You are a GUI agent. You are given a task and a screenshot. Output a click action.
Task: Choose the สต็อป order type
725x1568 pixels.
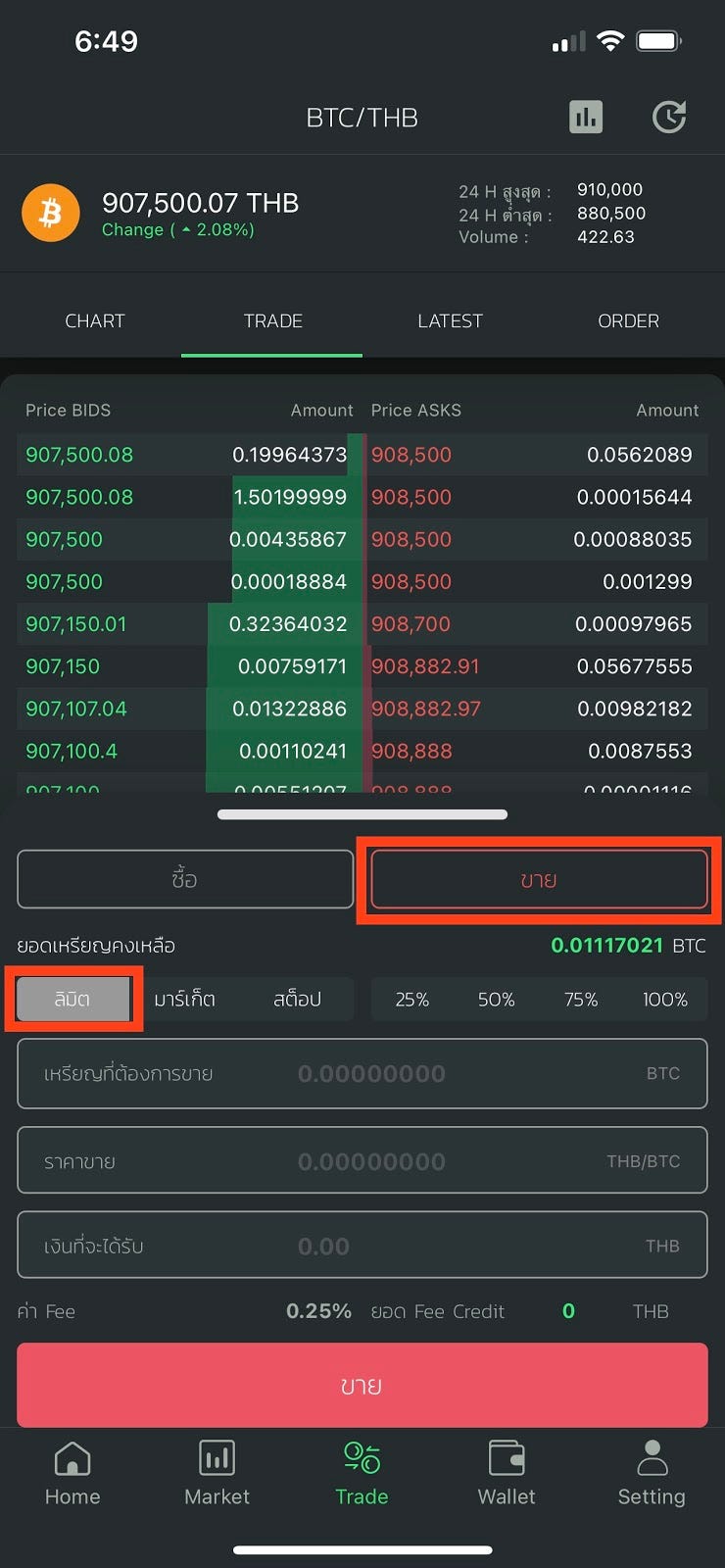tap(297, 1000)
